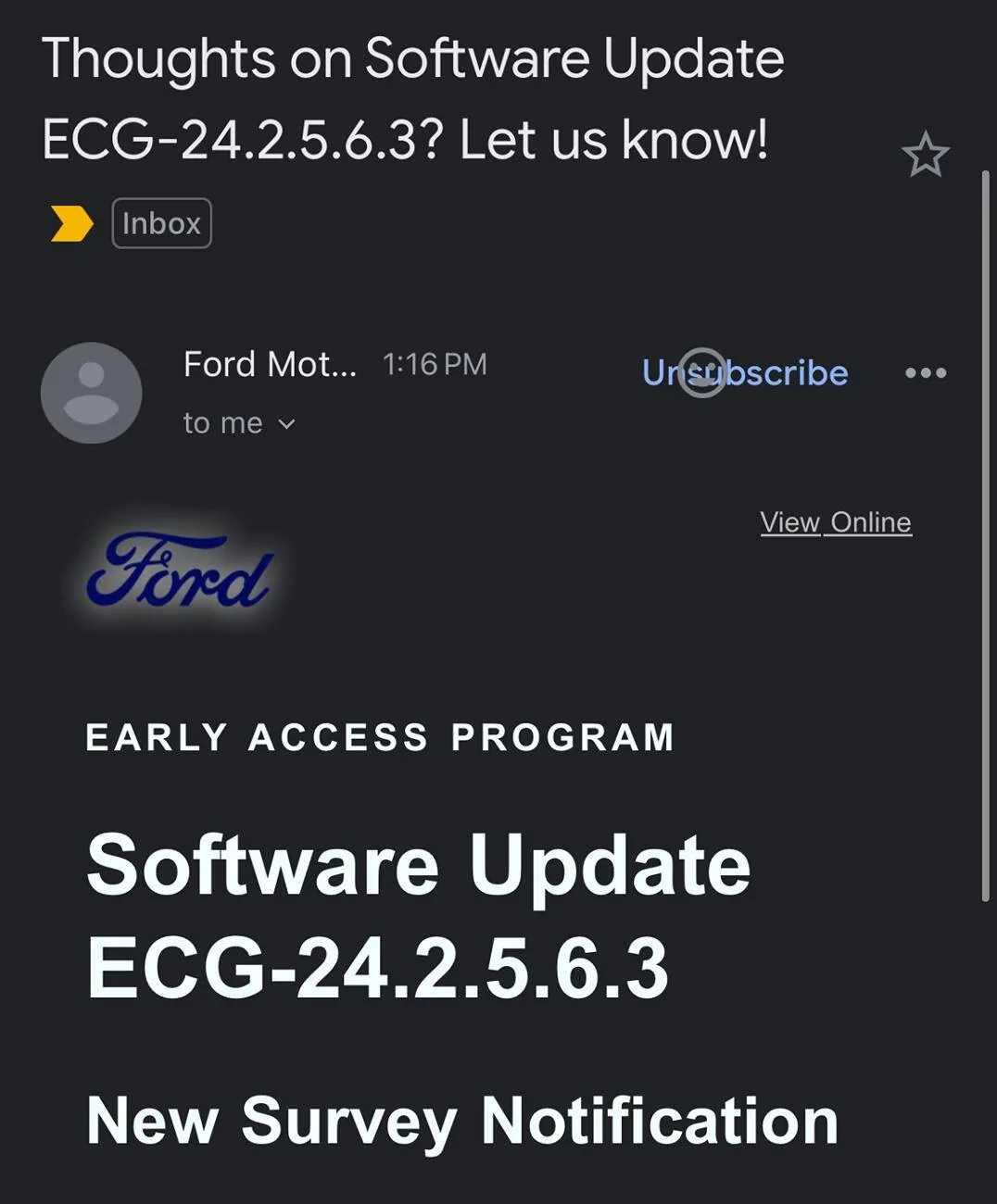This screenshot has height=1204, width=997.
Task: Tap the yellow importance marker
Action: (71, 223)
